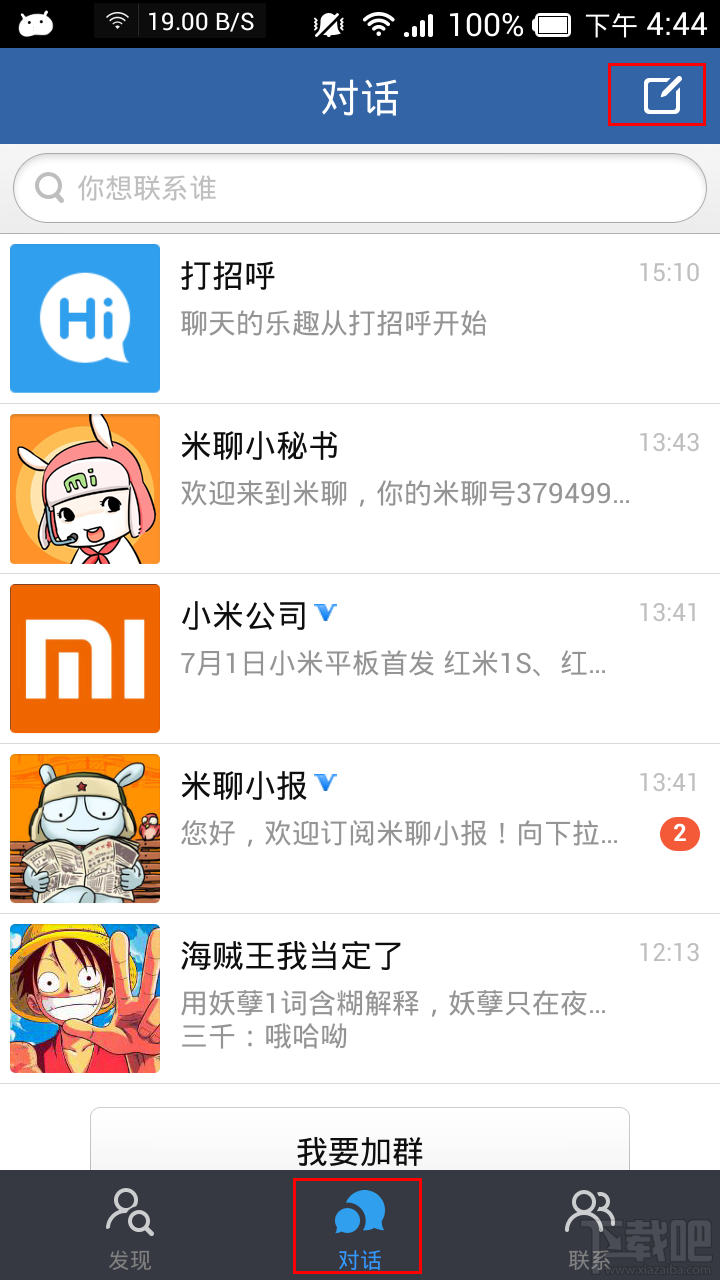Screen dimensions: 720x1280
Task: Click the 联系 contacts icon
Action: (x=590, y=1212)
